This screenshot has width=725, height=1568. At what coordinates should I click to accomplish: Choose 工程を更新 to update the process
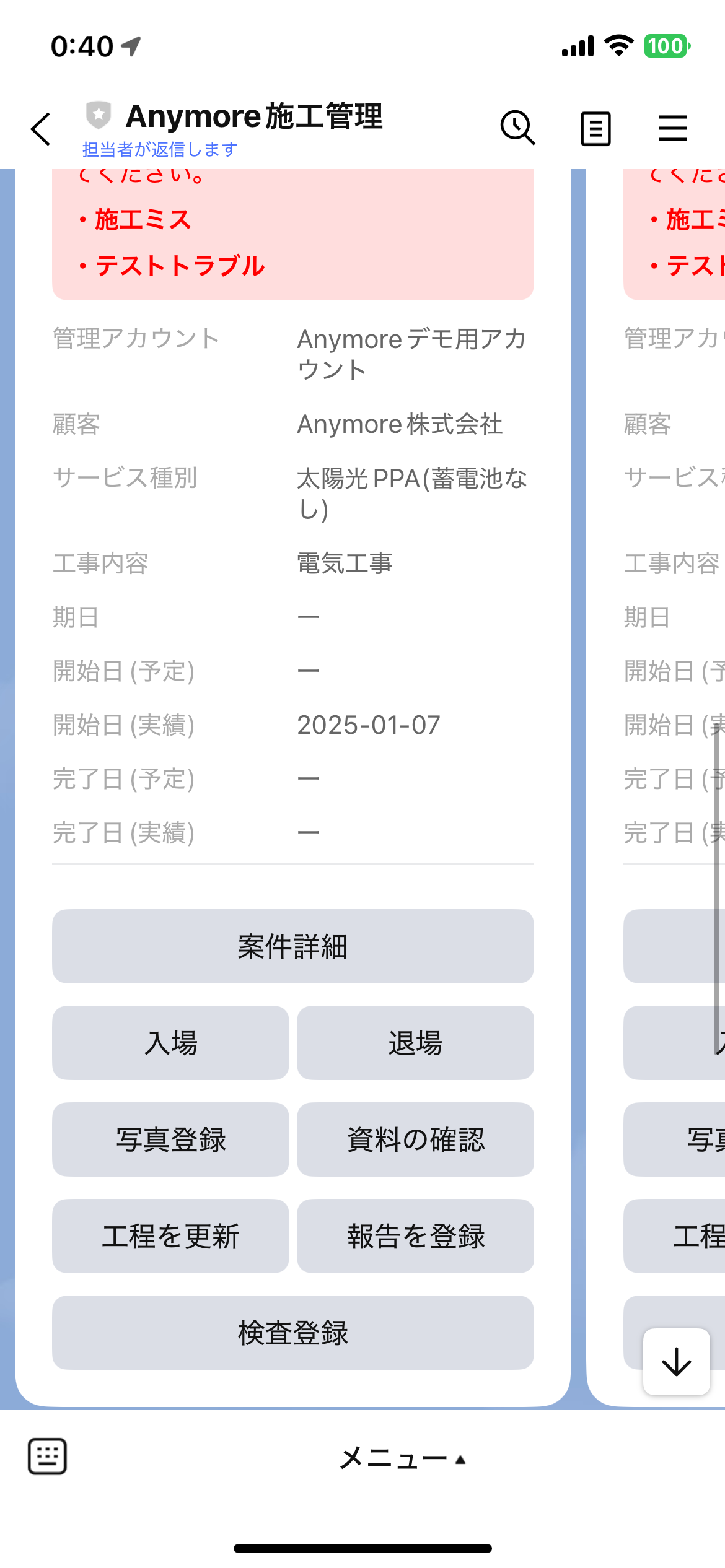pos(170,1236)
